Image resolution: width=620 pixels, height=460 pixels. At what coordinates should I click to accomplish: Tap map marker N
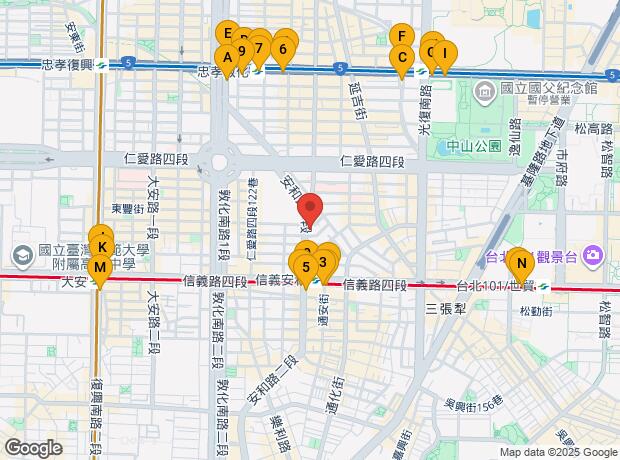[519, 263]
